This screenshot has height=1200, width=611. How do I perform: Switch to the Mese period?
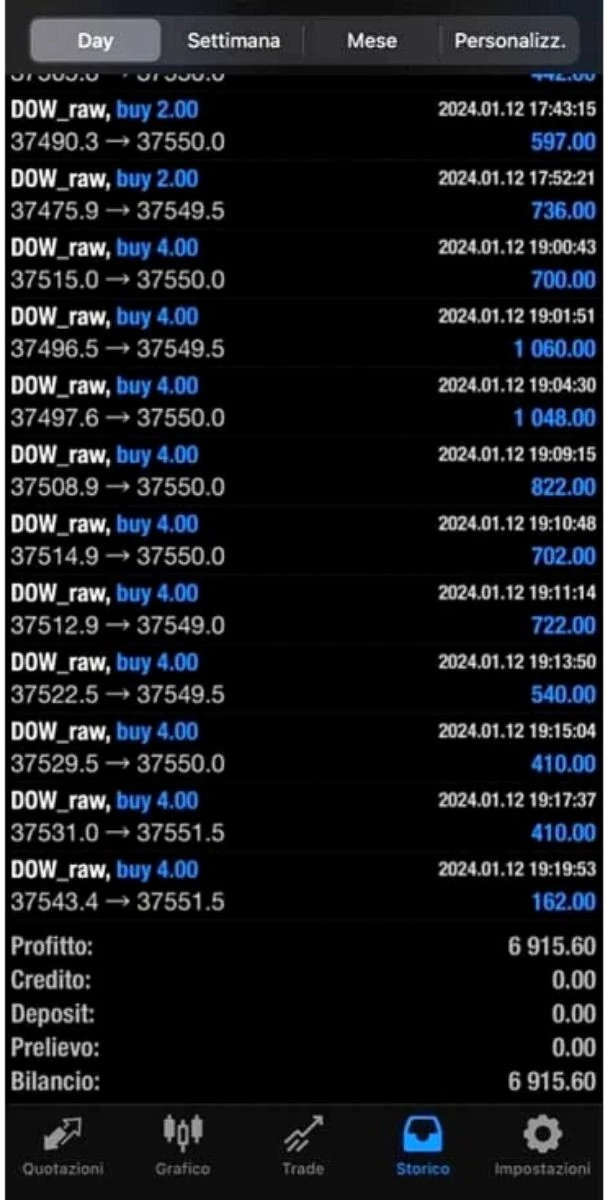point(372,41)
